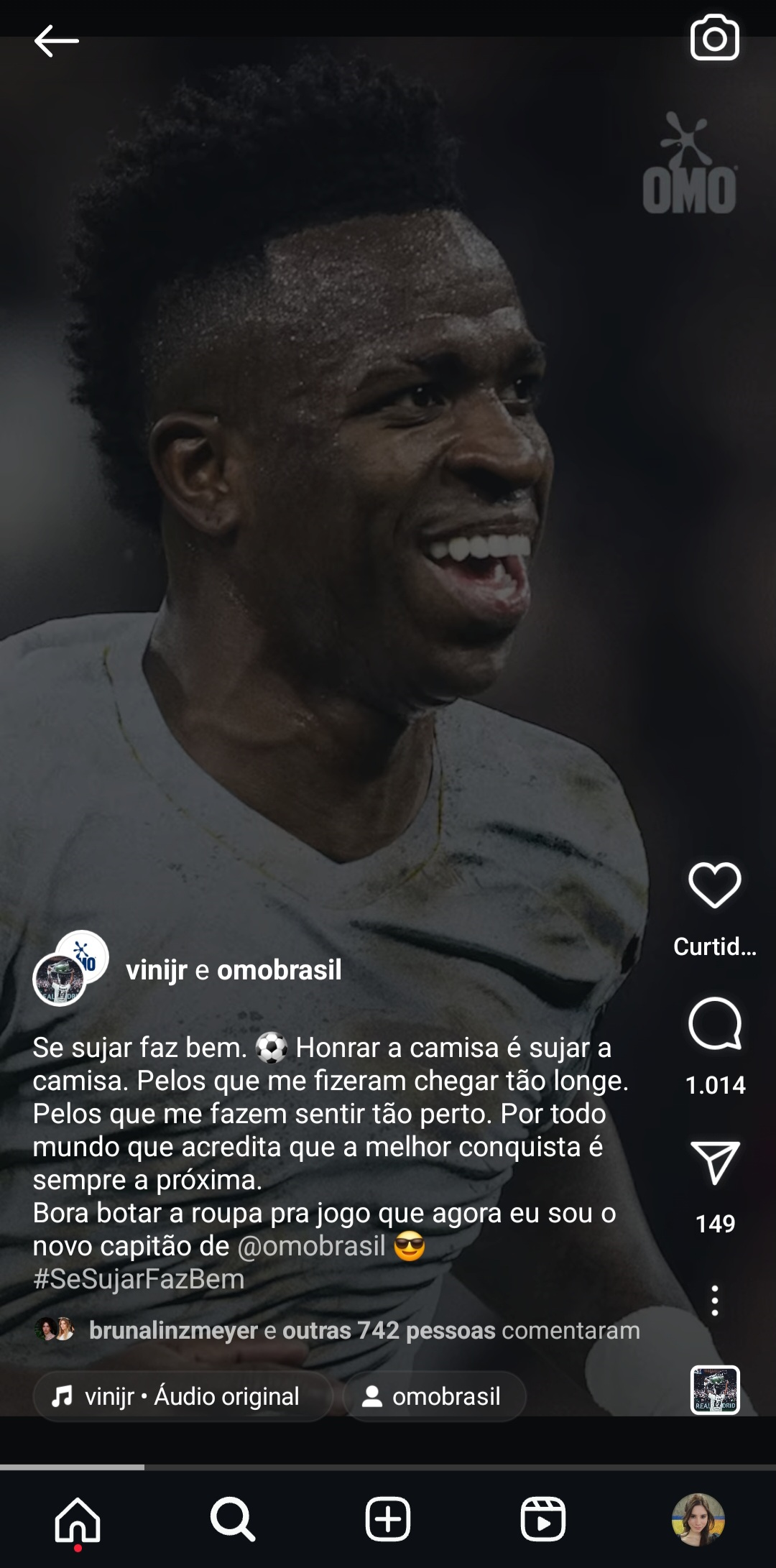Open the #SeSujarFazBem hashtag
Viewport: 776px width, 1568px height.
(139, 1279)
